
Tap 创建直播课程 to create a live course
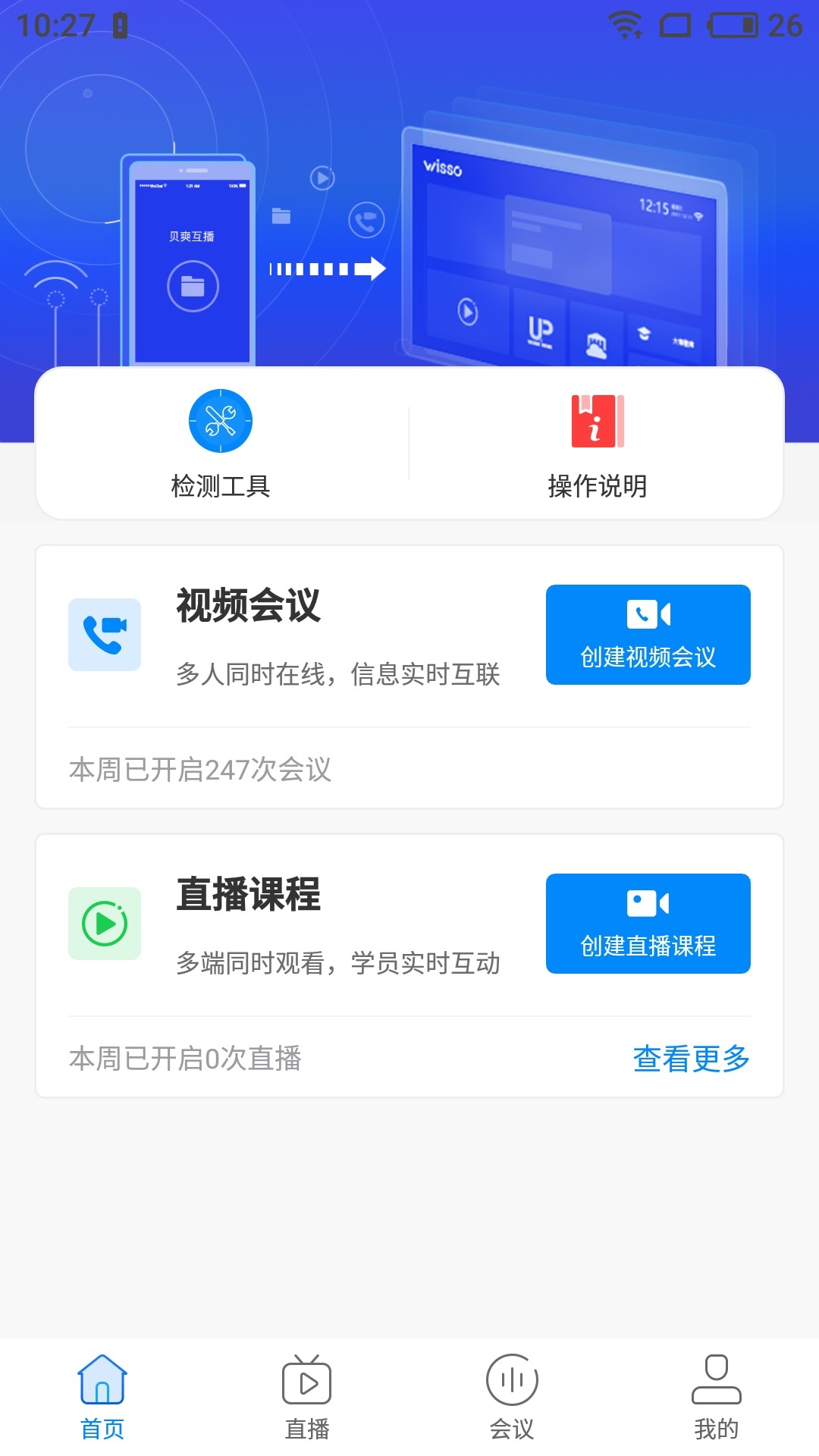(x=648, y=924)
